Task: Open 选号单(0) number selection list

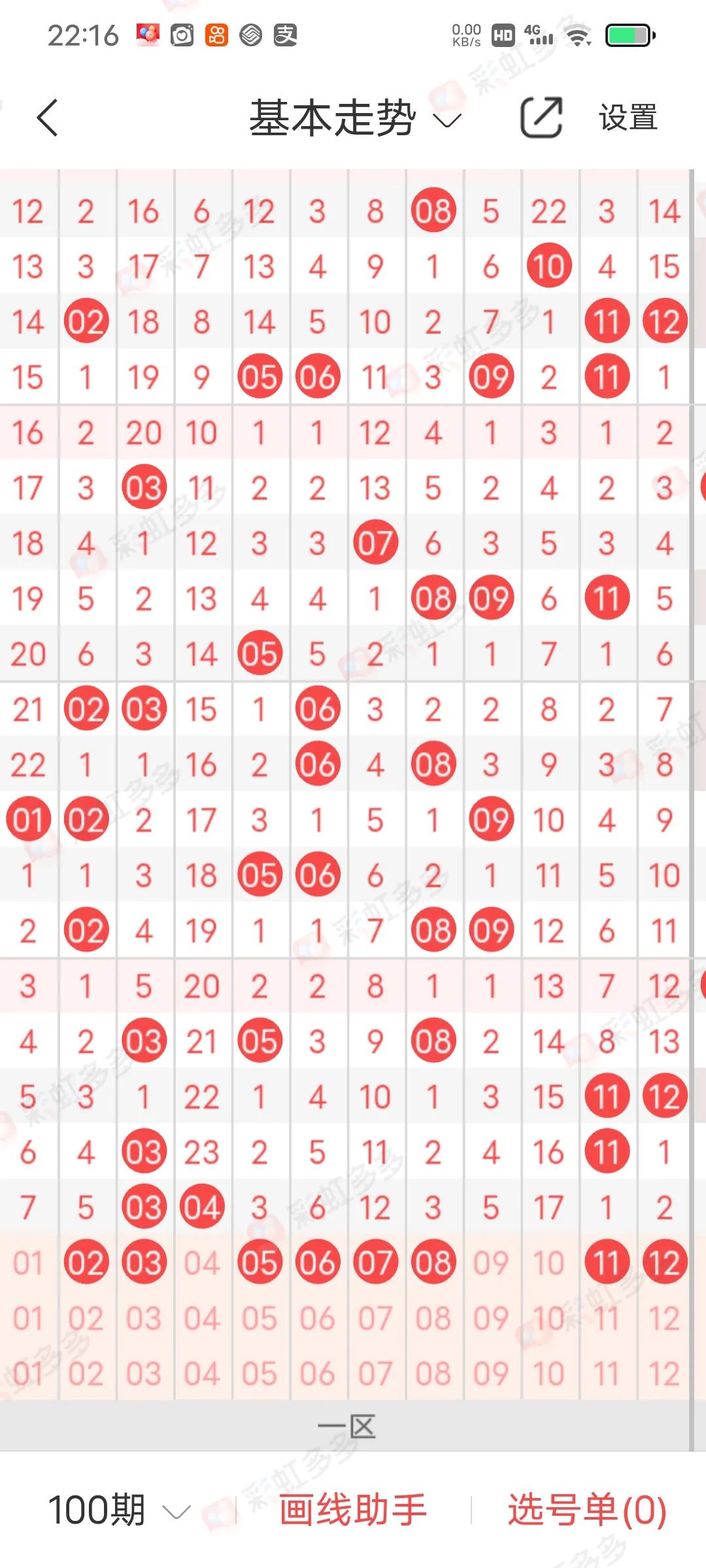Action: [587, 1511]
